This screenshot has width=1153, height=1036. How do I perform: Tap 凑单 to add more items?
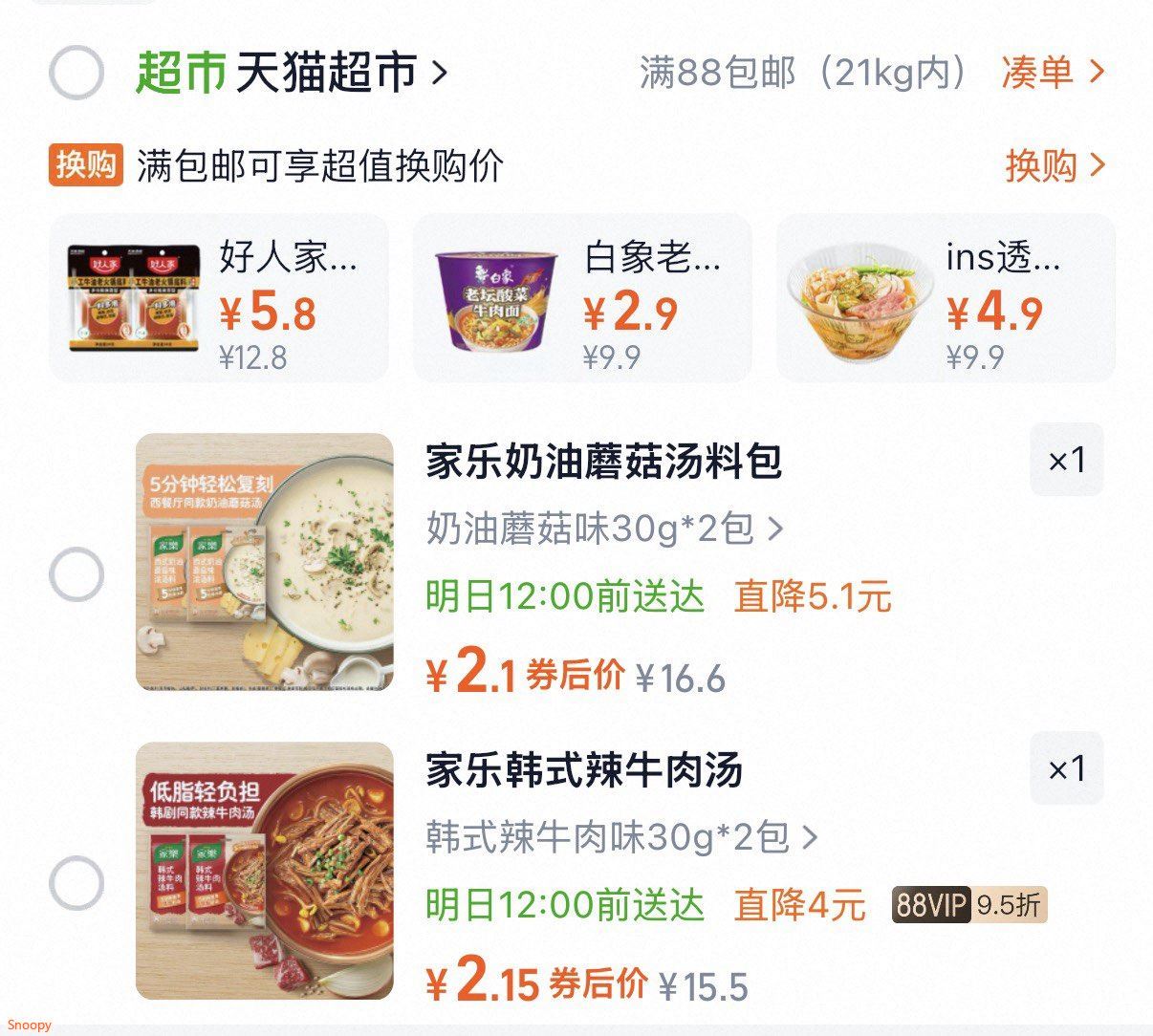1054,72
